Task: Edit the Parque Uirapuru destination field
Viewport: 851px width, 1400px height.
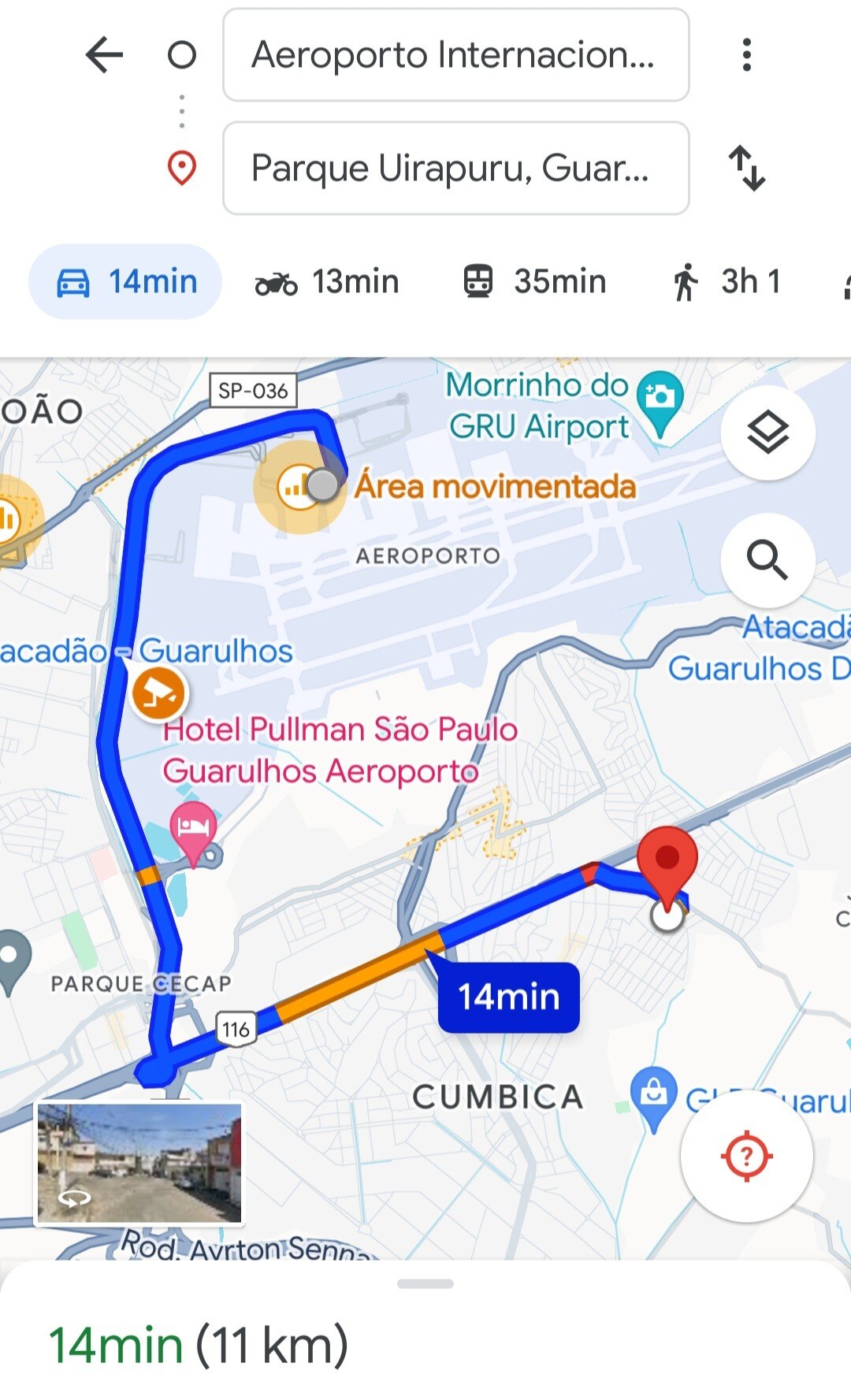Action: pyautogui.click(x=456, y=168)
